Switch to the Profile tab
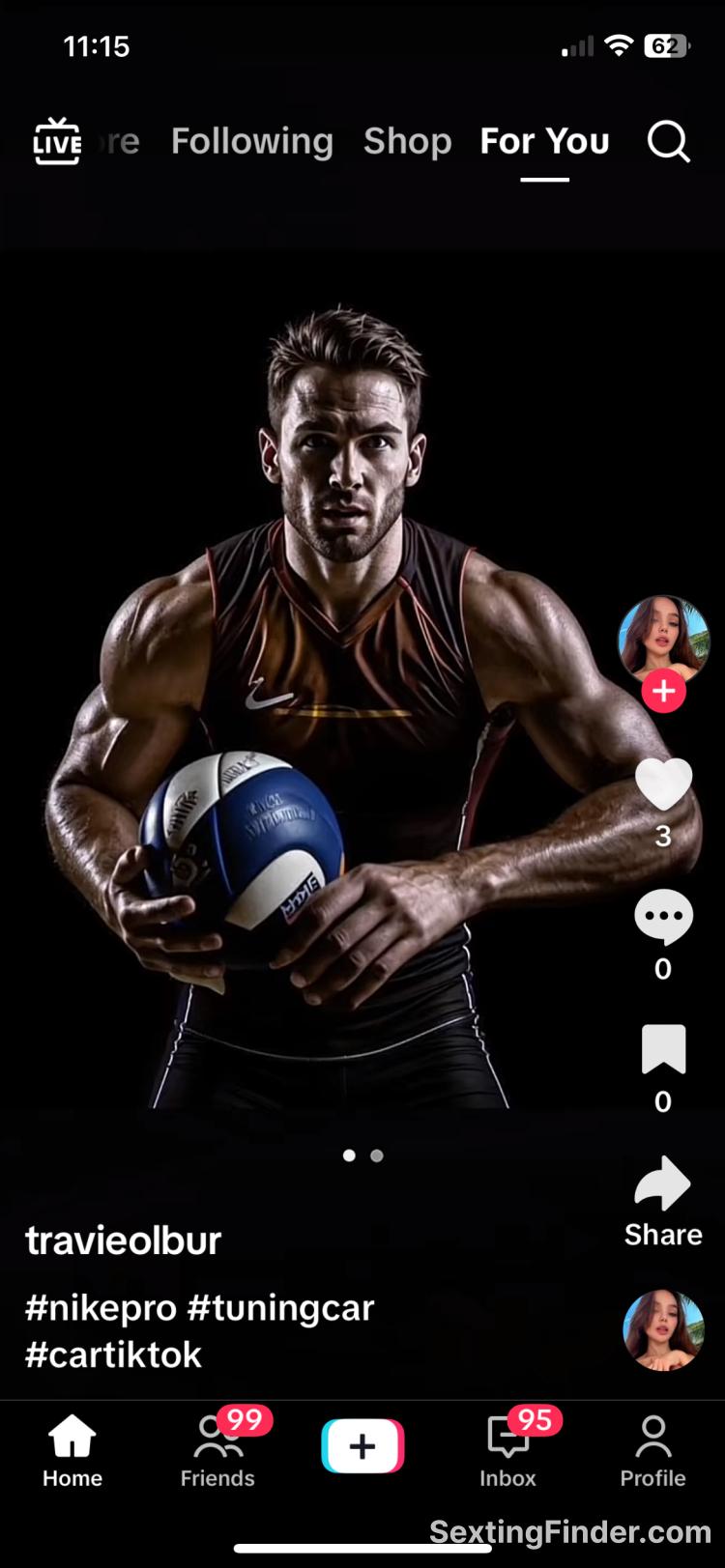This screenshot has width=725, height=1568. pyautogui.click(x=652, y=1449)
